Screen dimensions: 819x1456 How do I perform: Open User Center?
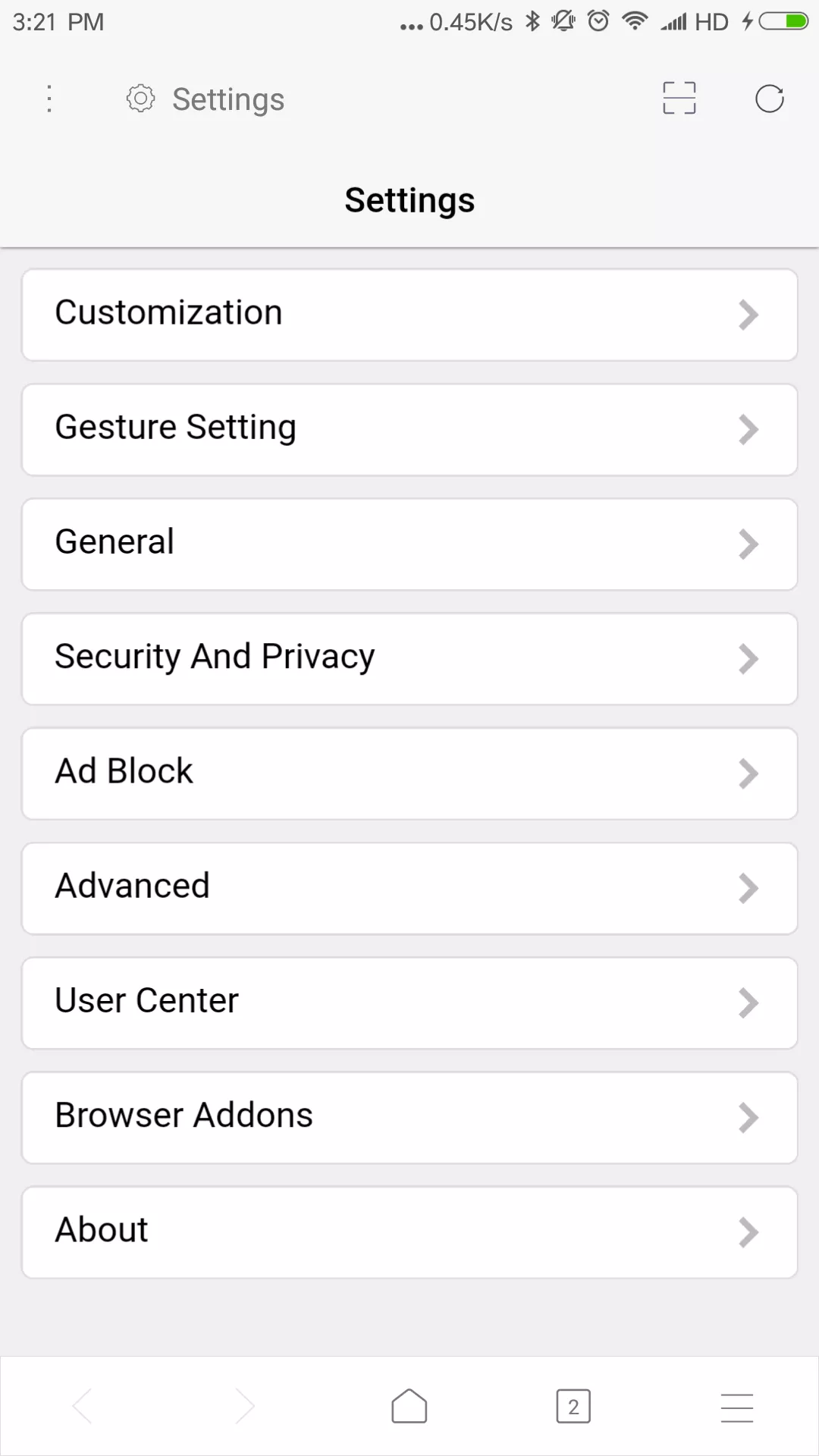pyautogui.click(x=409, y=1003)
